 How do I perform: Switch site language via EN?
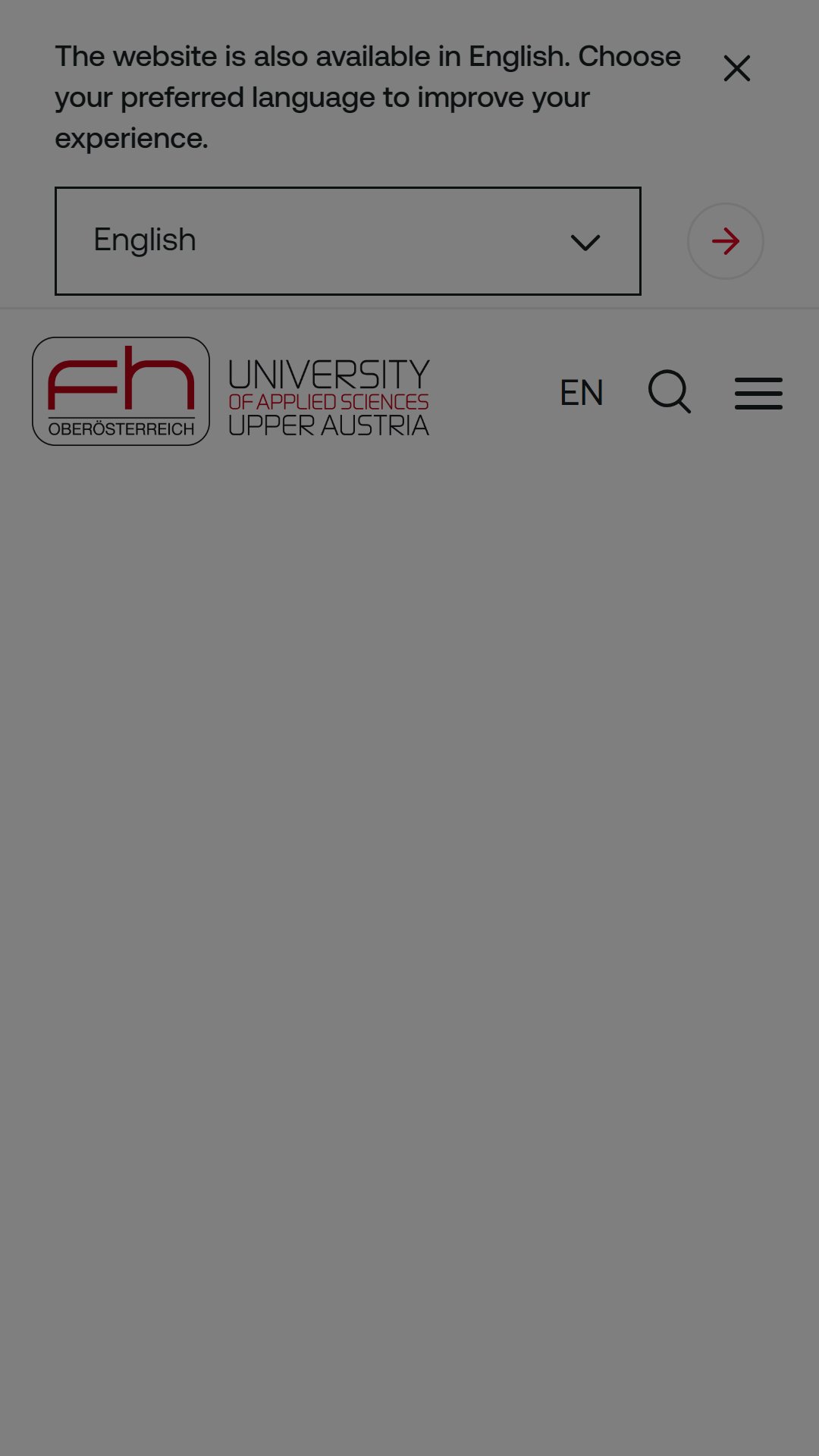tap(582, 393)
